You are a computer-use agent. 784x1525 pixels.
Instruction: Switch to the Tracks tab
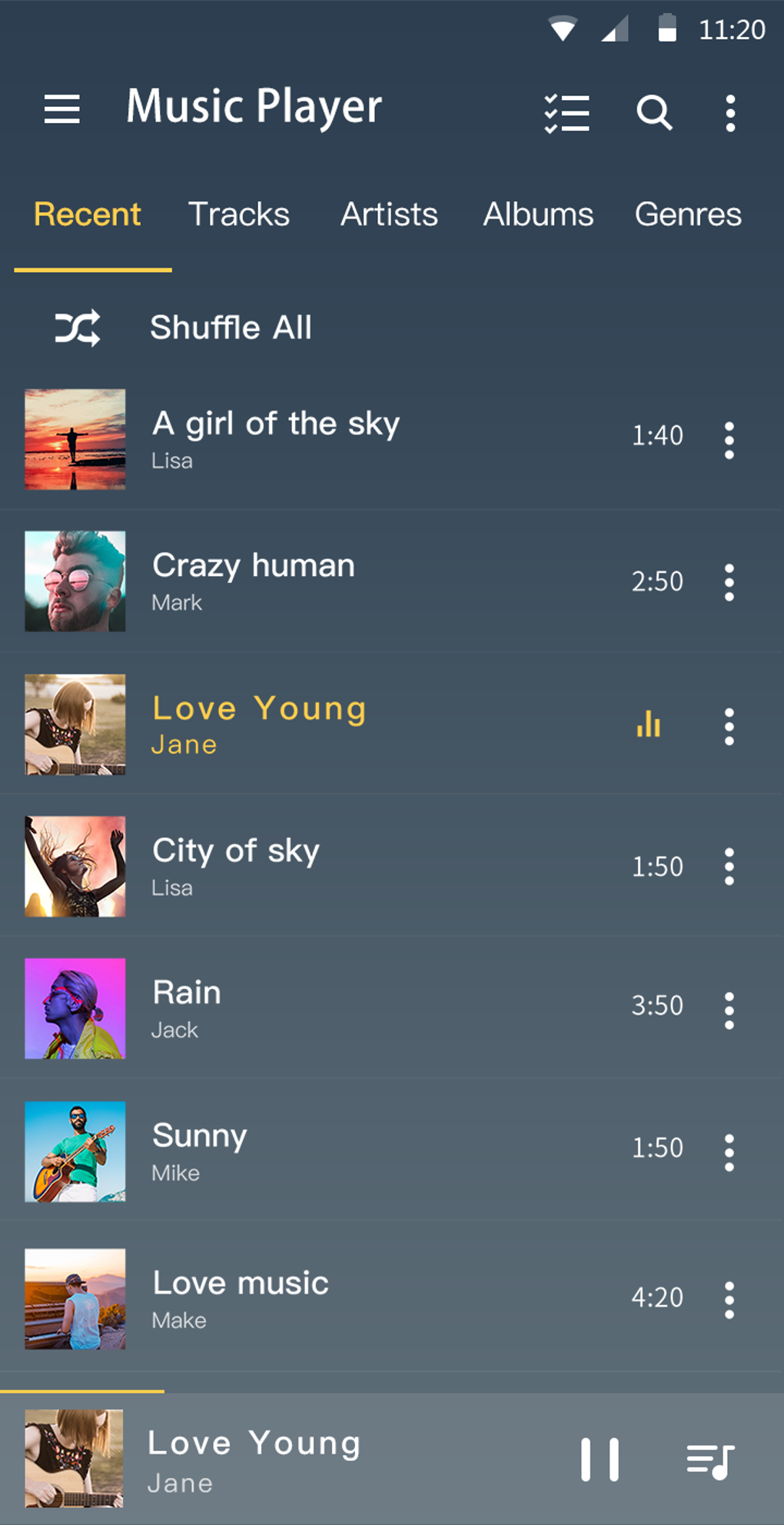239,215
